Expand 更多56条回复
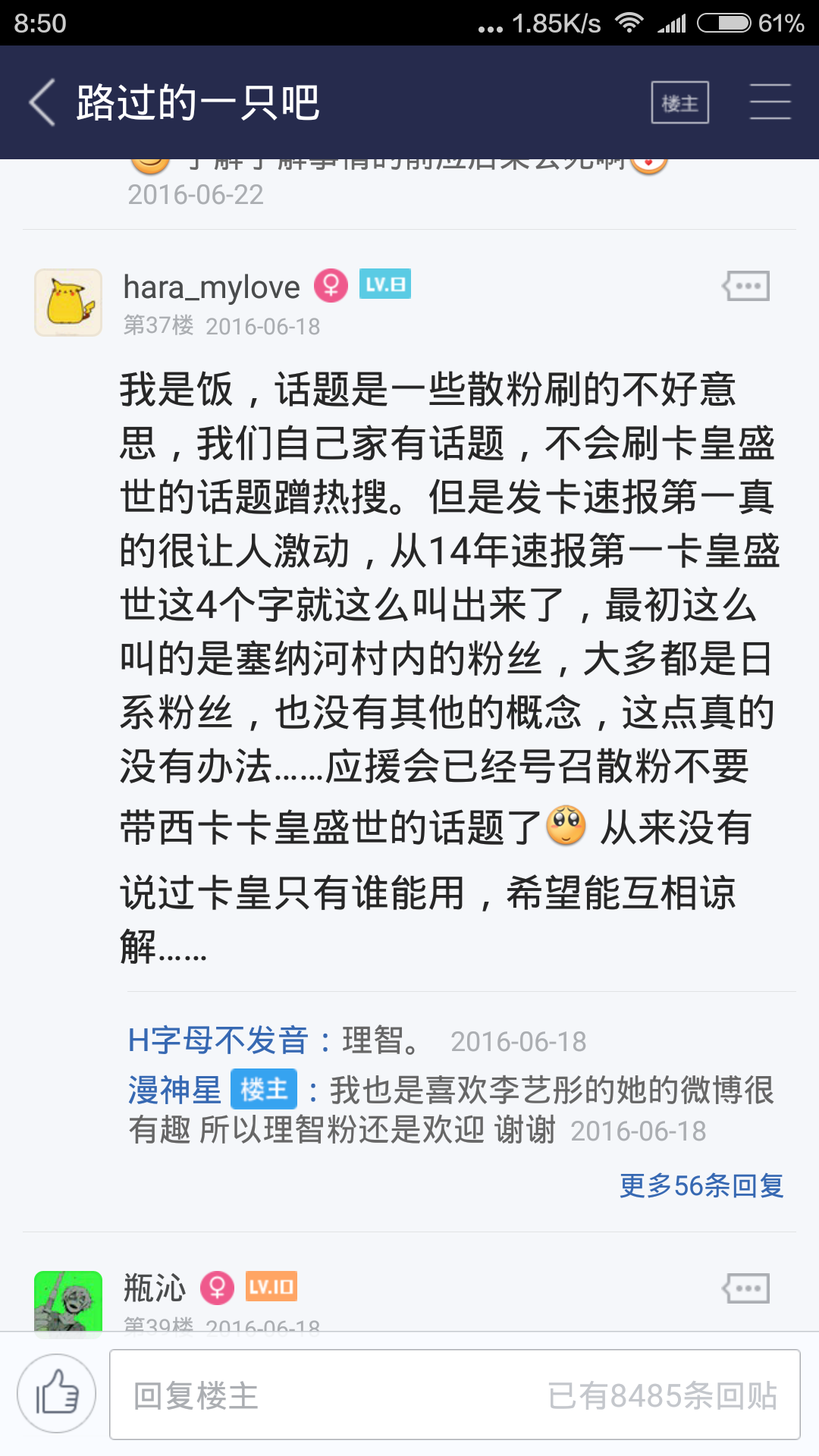The height and width of the screenshot is (1456, 819). click(701, 1185)
